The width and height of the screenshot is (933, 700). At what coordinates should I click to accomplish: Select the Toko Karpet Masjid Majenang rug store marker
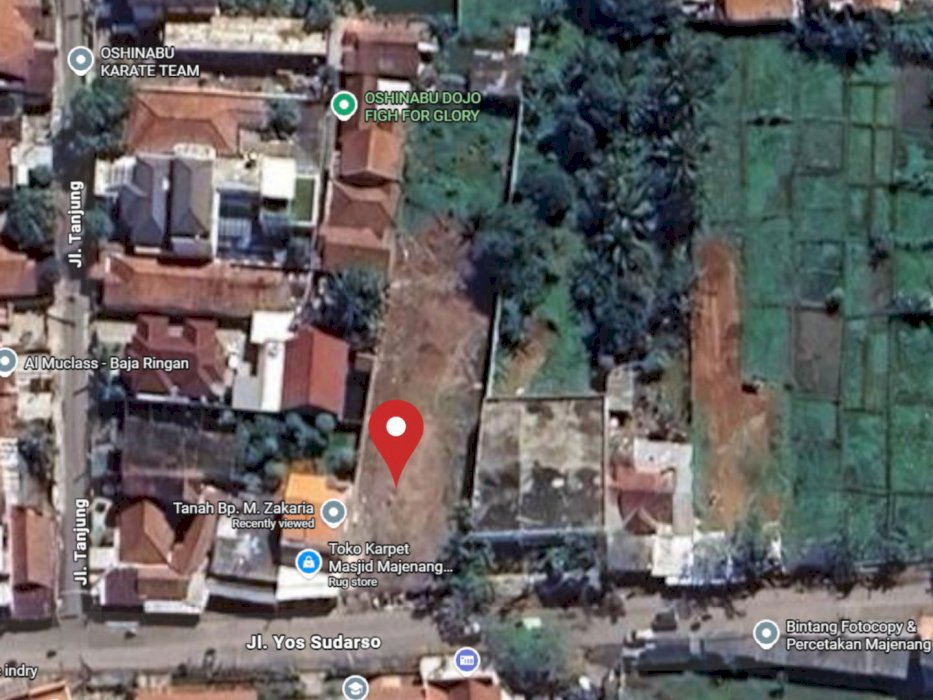coord(309,562)
